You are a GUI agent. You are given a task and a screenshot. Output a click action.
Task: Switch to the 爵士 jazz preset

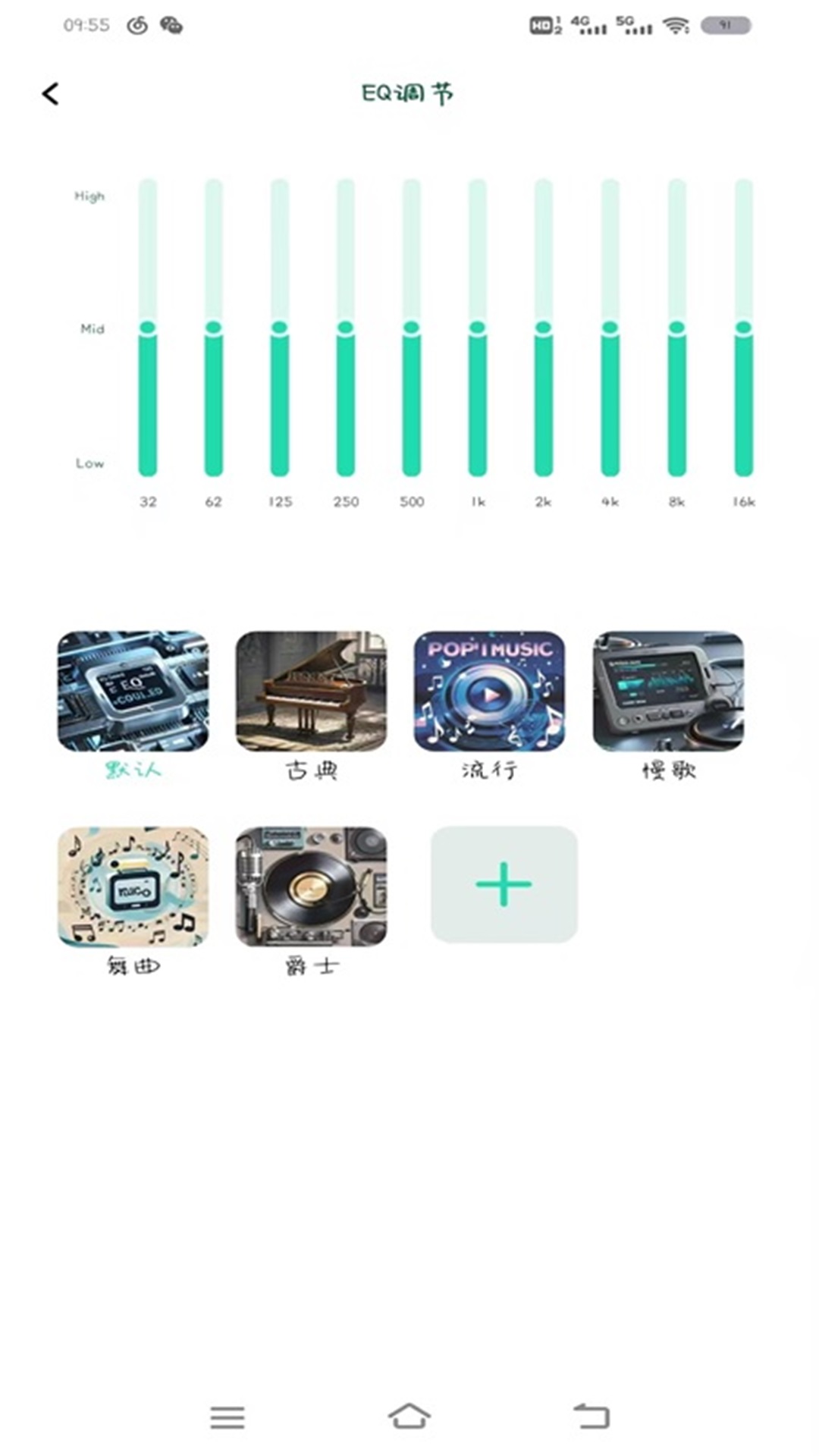tap(311, 887)
